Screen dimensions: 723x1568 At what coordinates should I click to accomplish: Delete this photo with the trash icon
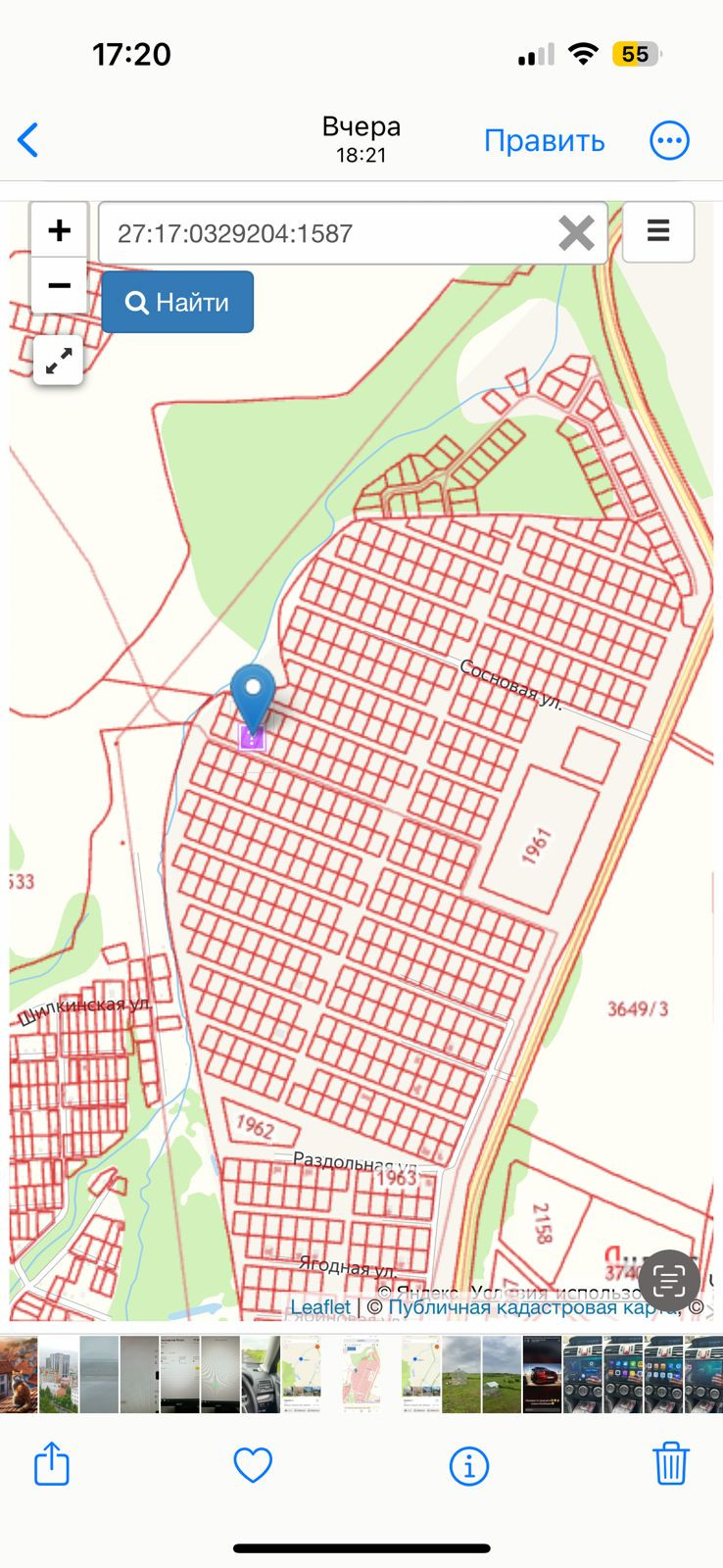click(671, 1463)
